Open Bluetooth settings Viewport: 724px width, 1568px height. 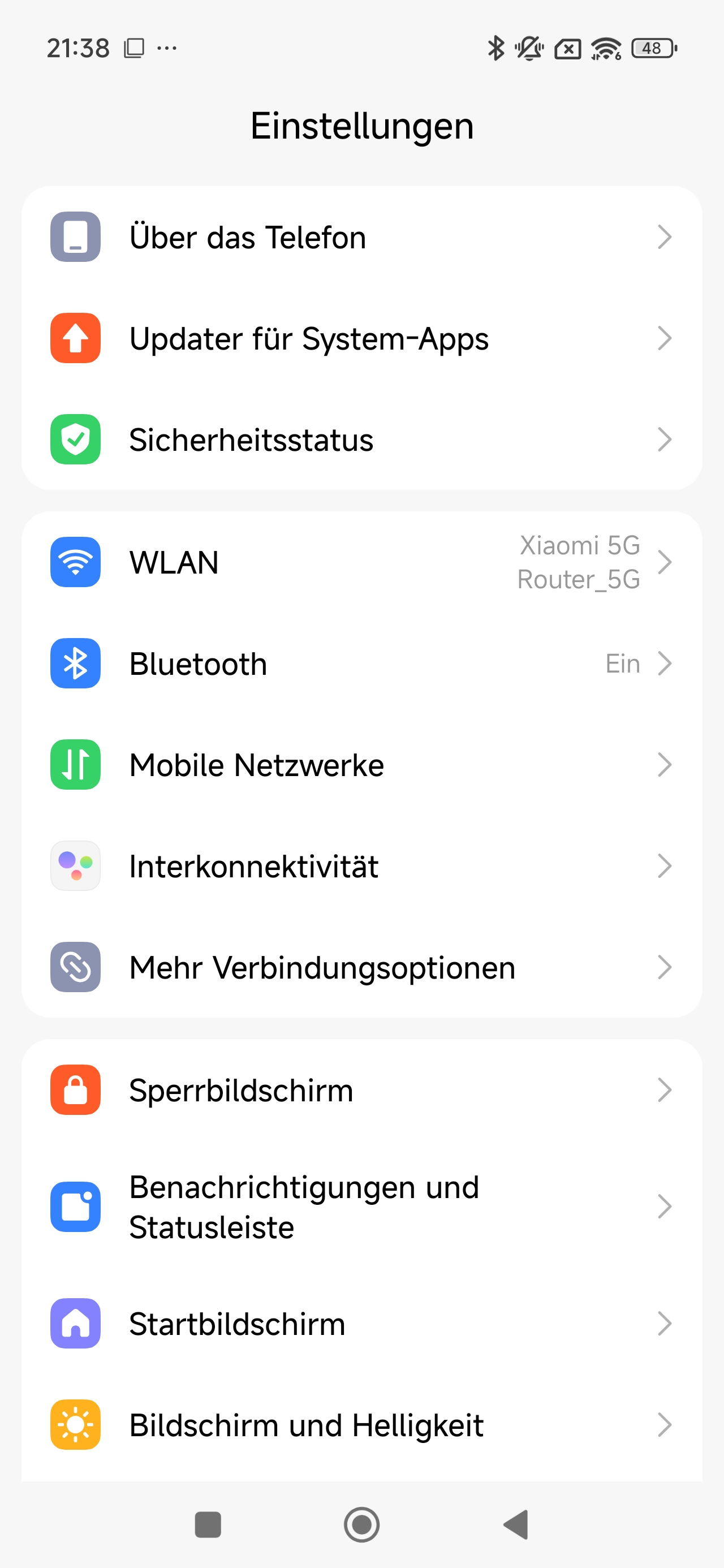tap(361, 664)
